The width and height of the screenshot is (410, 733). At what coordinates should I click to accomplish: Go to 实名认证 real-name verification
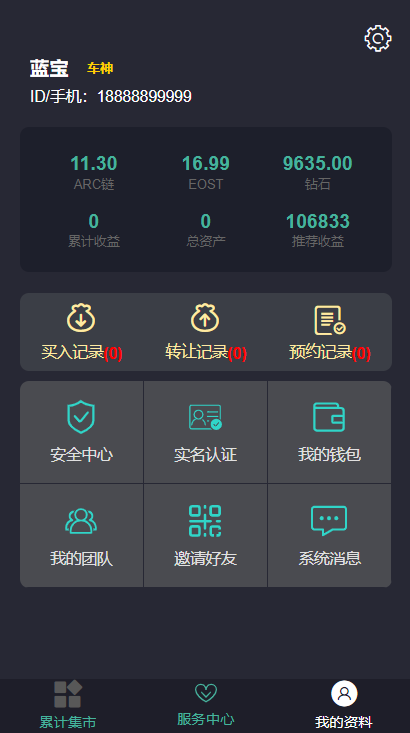[x=205, y=432]
